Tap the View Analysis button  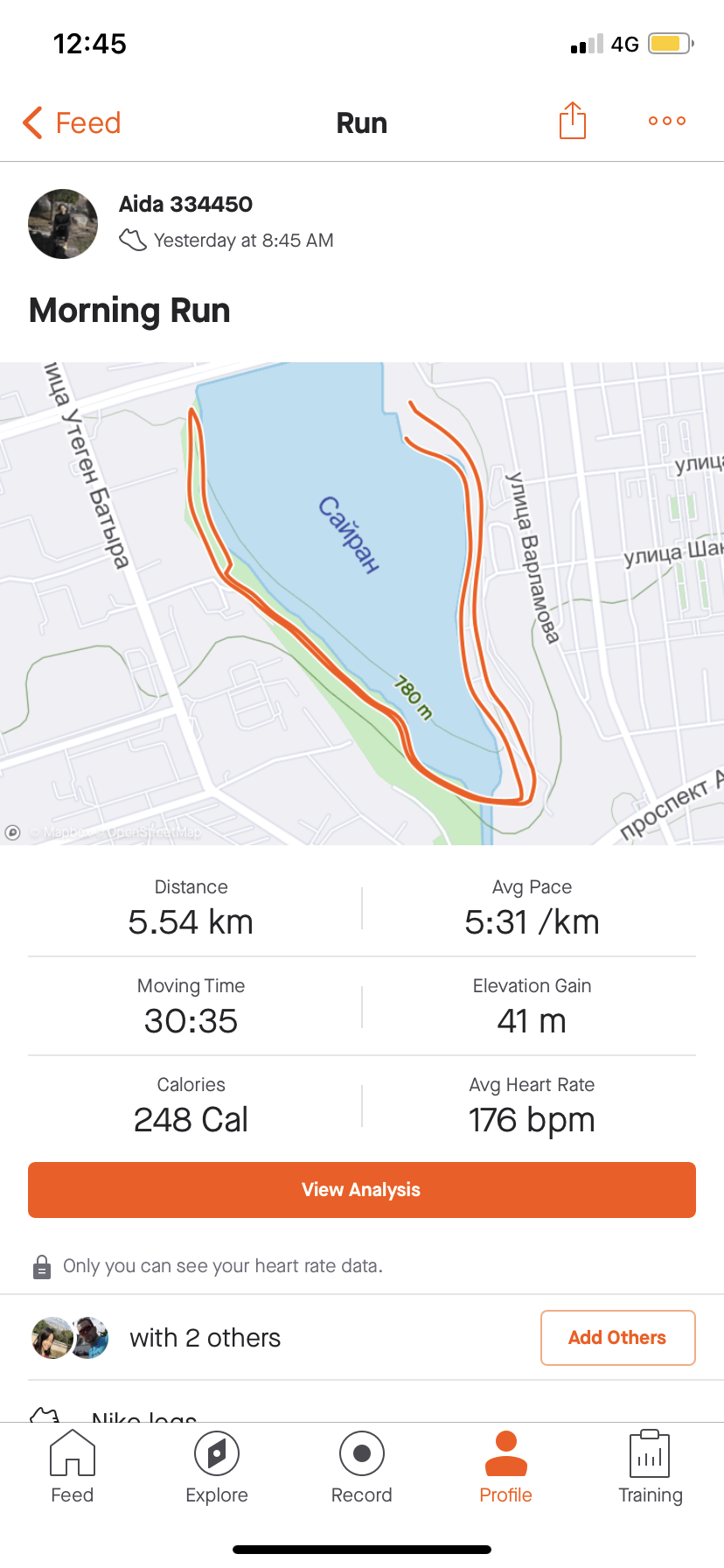pos(362,1190)
